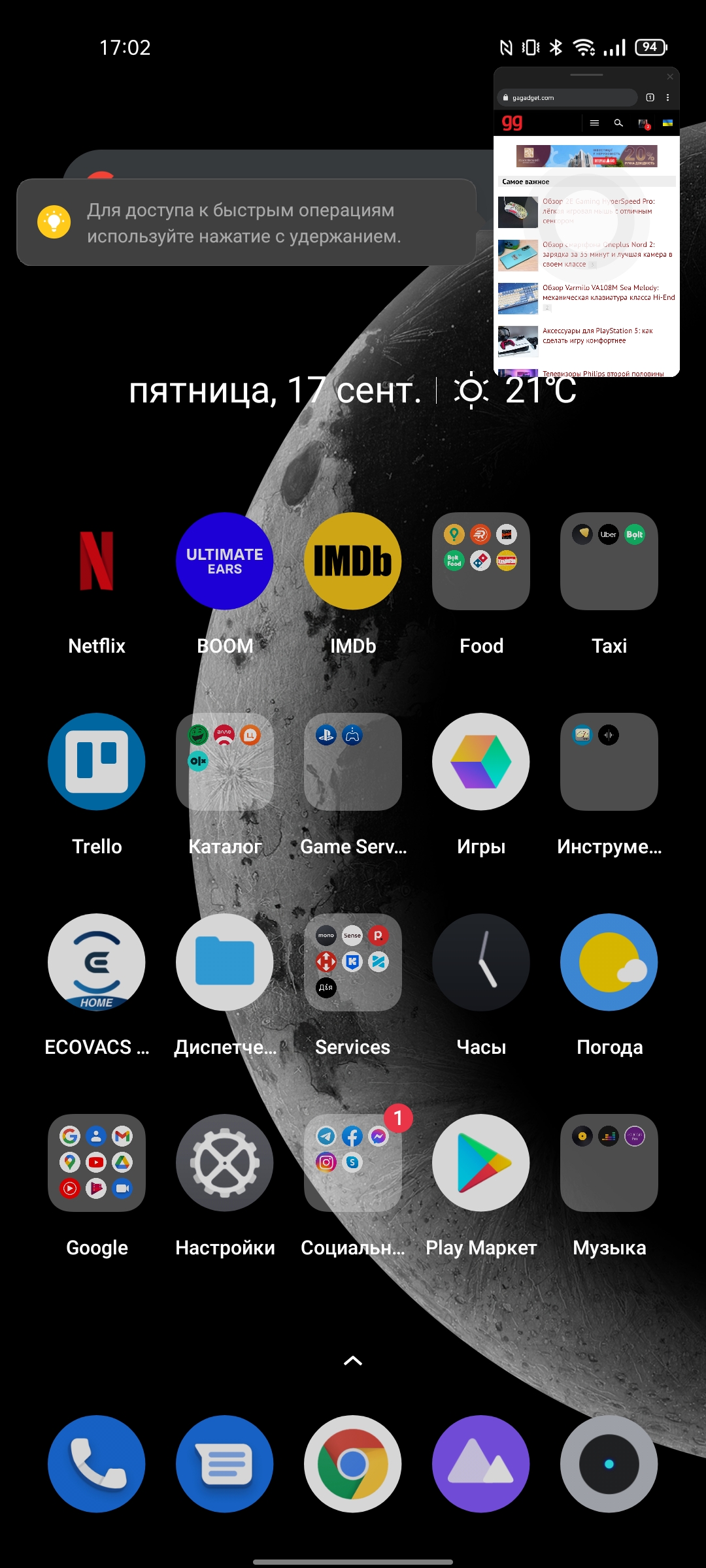Image resolution: width=706 pixels, height=1568 pixels.
Task: Expand the app drawer arrow
Action: 353,1361
